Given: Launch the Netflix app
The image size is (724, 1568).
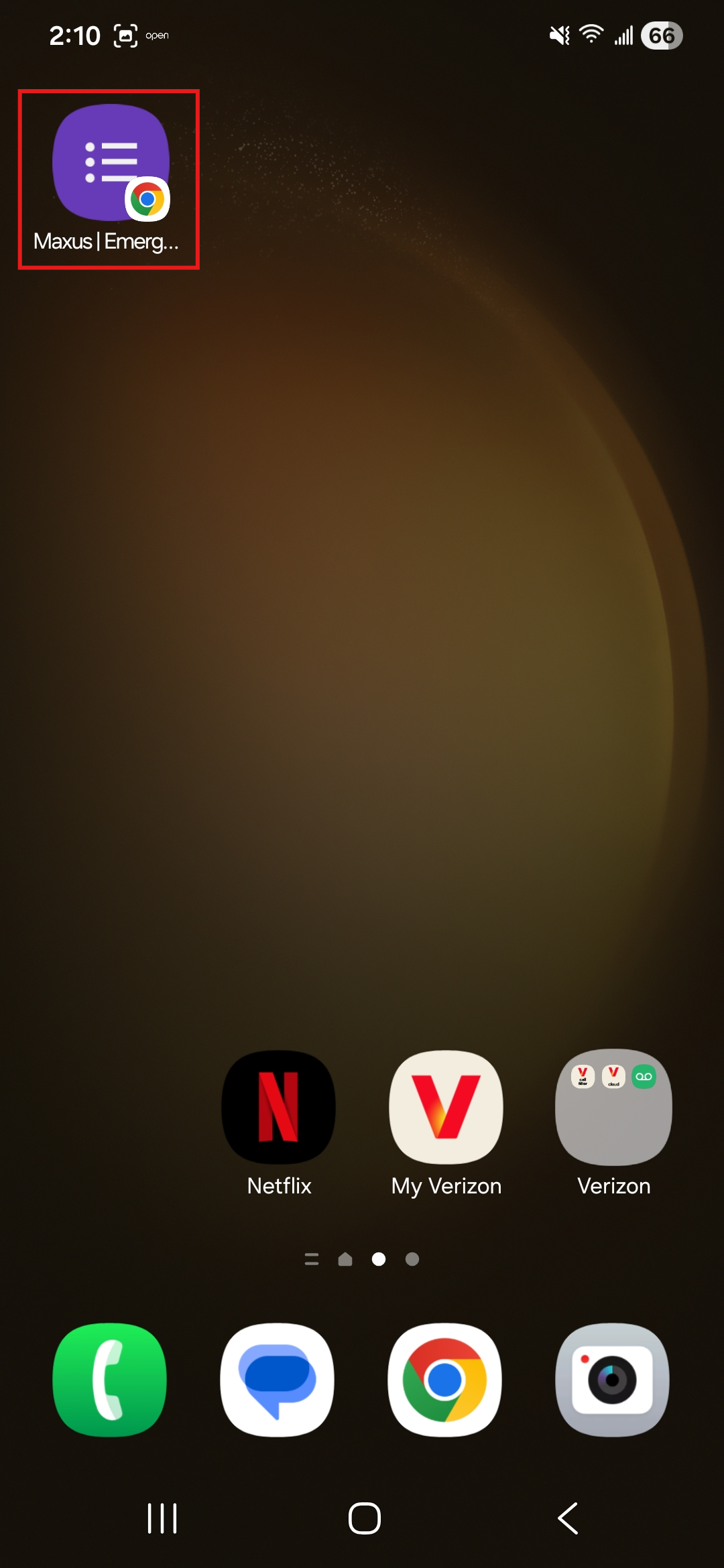Looking at the screenshot, I should pos(279,1107).
